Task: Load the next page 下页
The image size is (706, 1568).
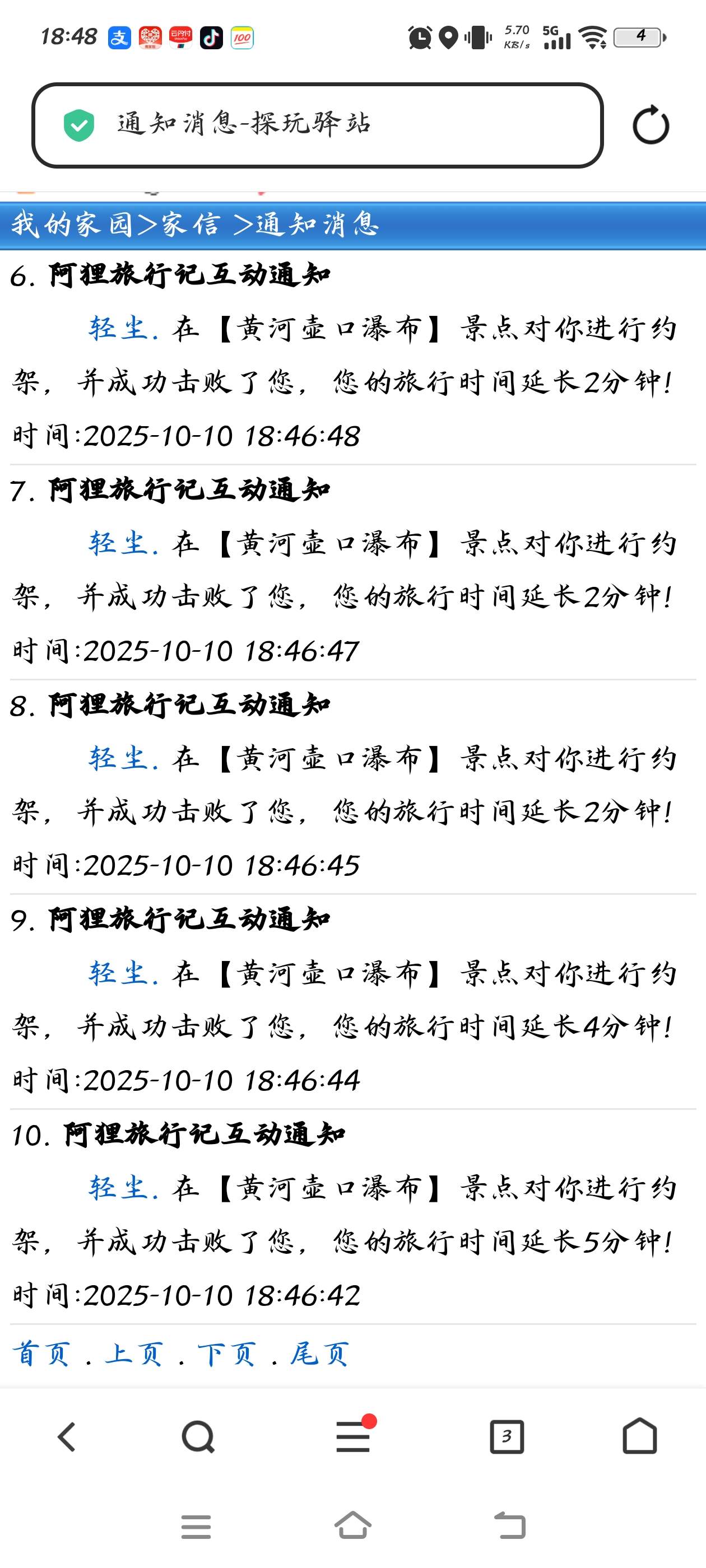Action: click(x=226, y=1354)
